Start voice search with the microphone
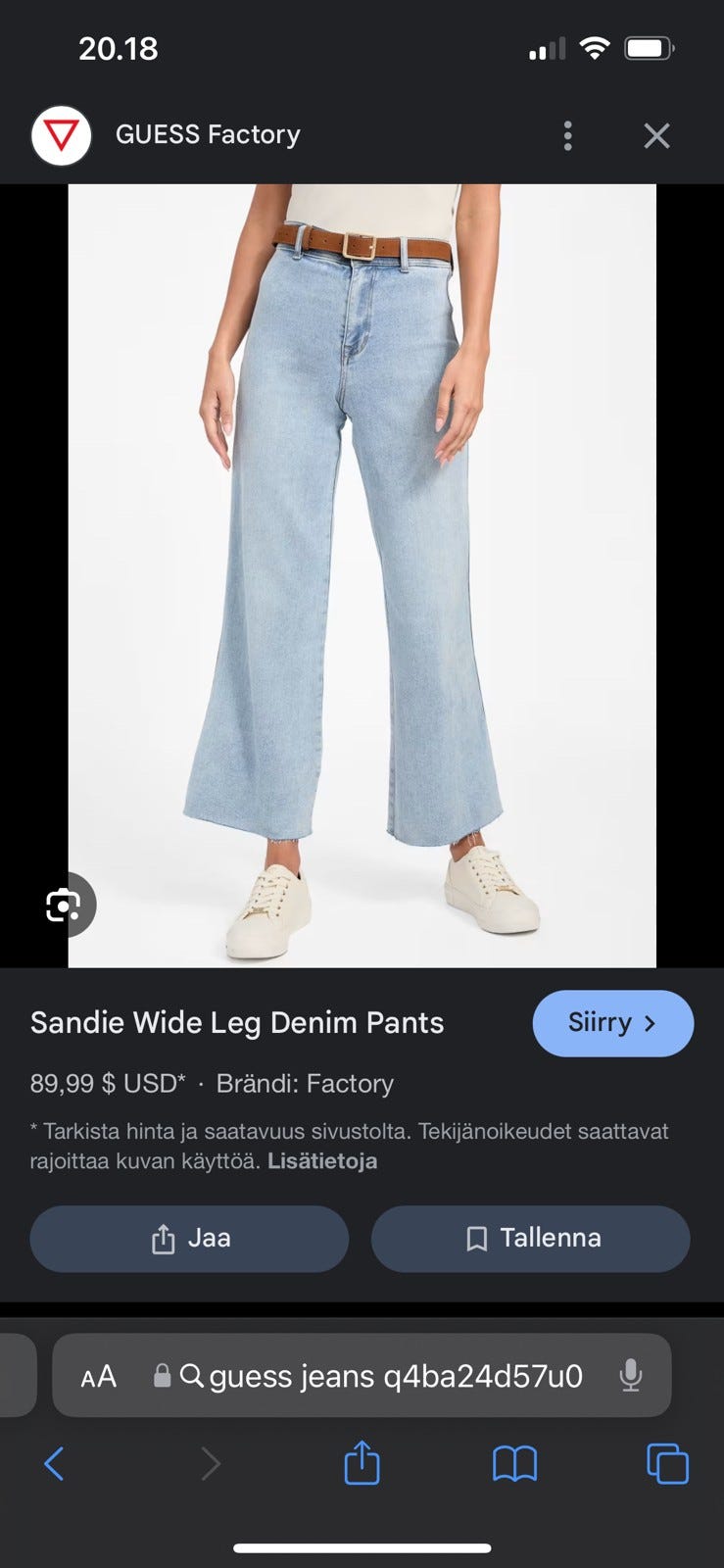 click(631, 1376)
